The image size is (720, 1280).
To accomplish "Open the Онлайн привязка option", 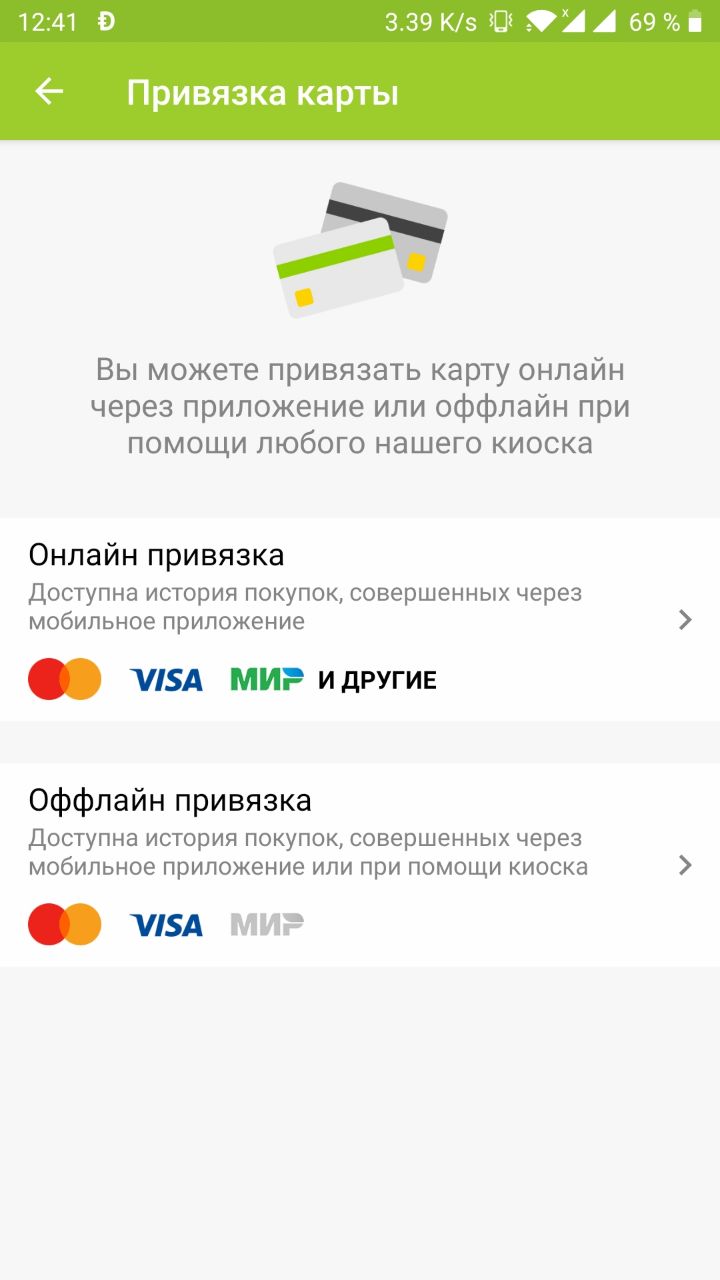I will tap(360, 618).
